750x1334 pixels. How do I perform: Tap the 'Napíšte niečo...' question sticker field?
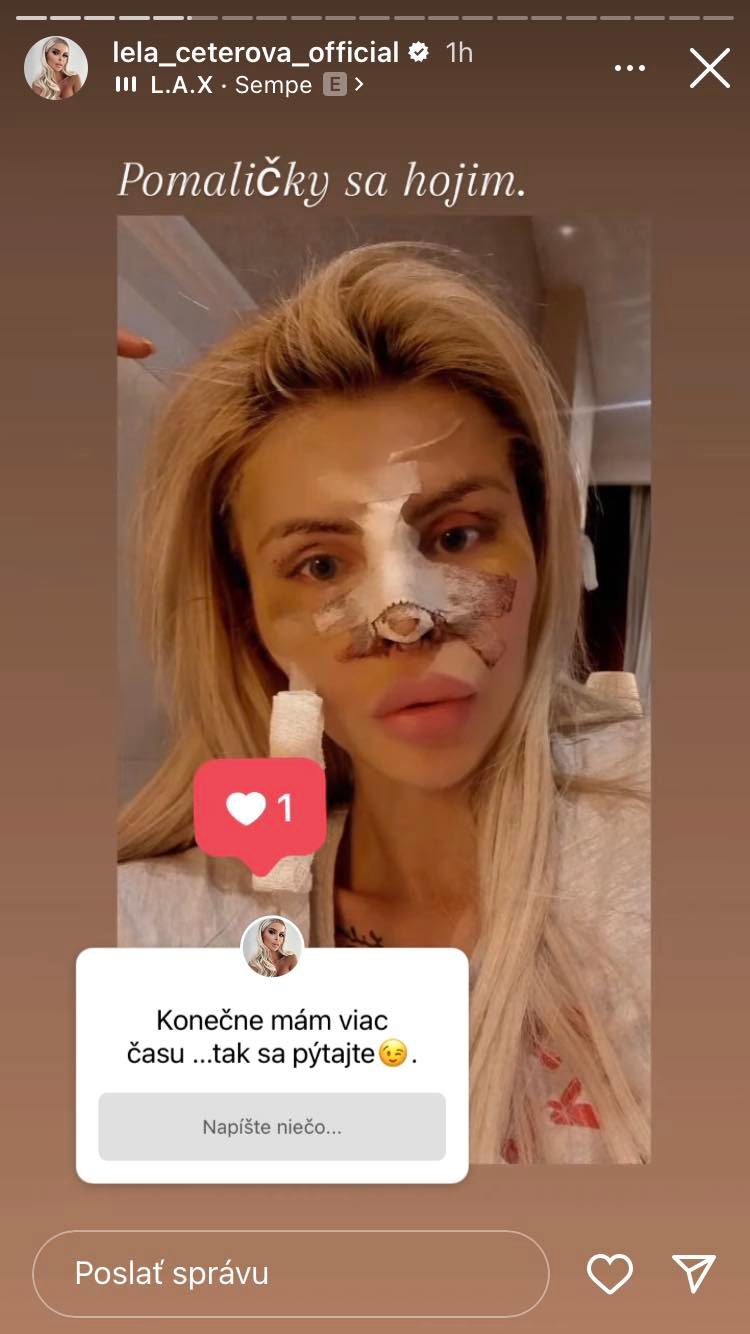coord(272,1127)
